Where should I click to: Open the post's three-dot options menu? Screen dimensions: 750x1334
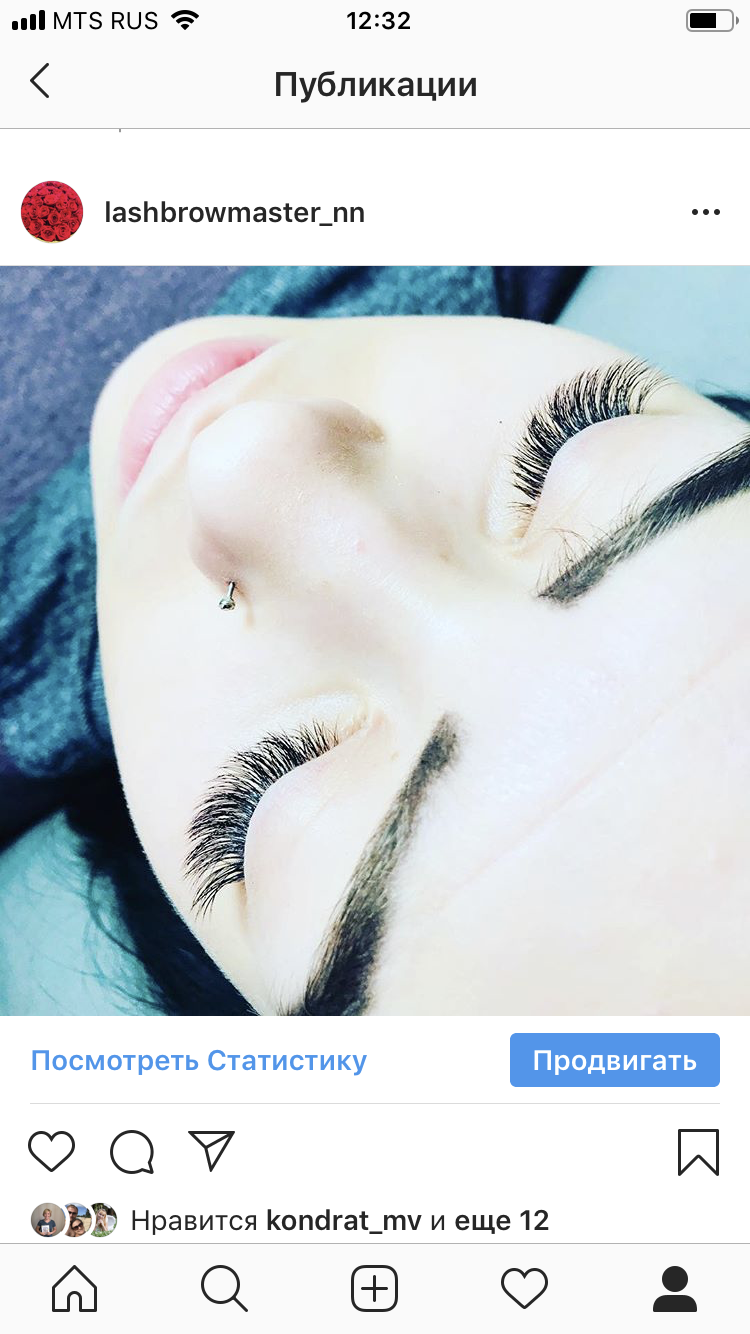point(705,212)
